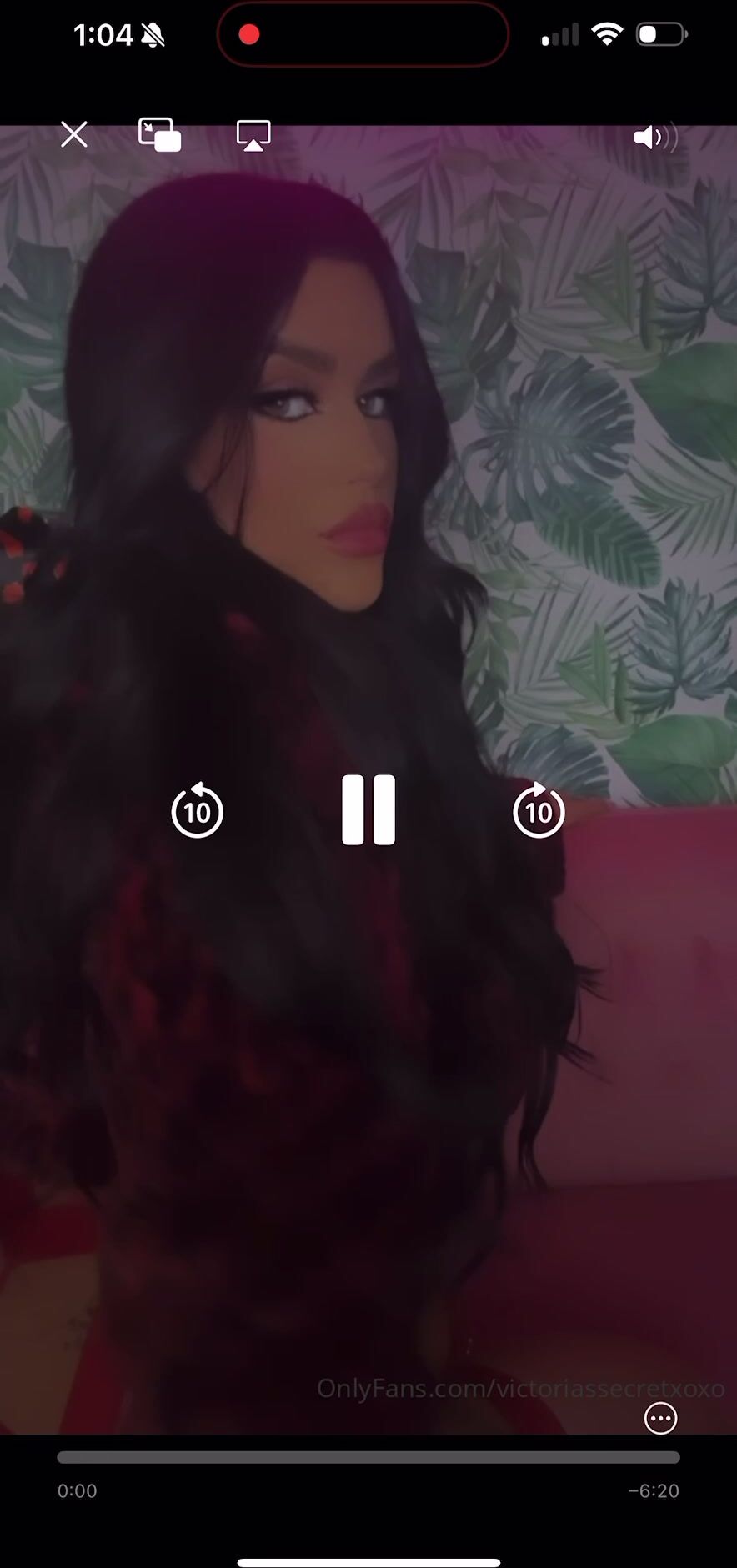
Task: Open AirPlay casting options
Action: click(253, 136)
